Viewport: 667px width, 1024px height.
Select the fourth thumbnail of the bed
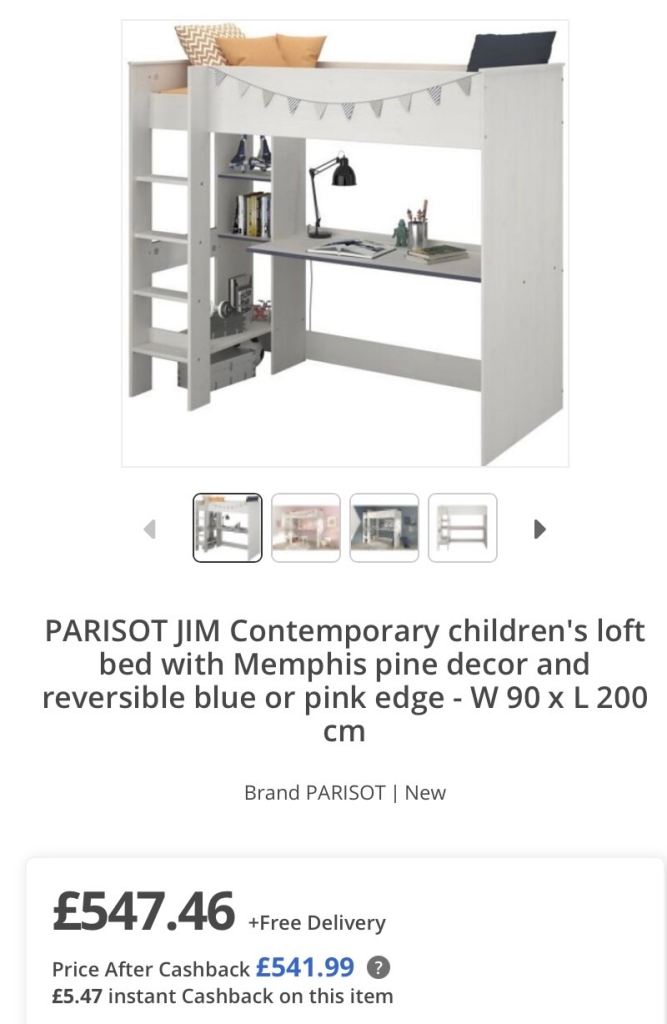coord(462,528)
